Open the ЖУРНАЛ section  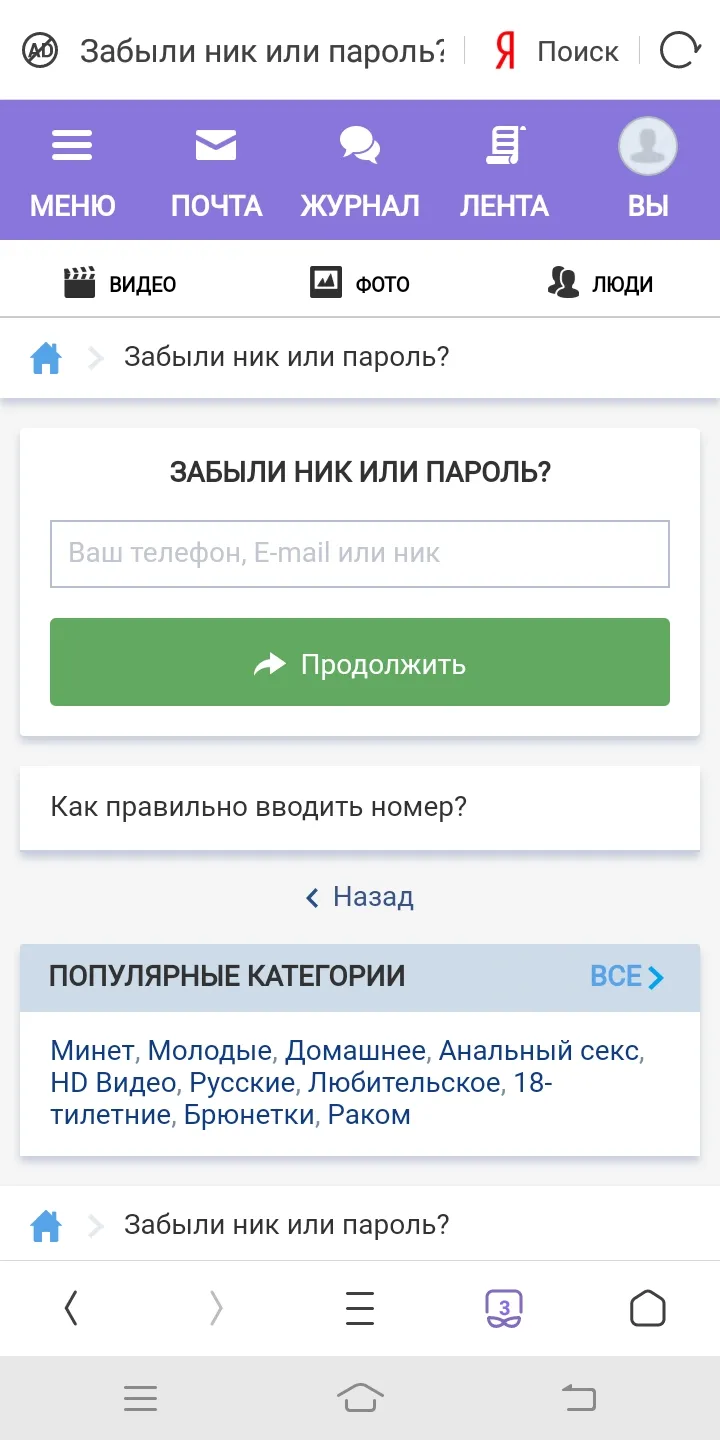point(360,170)
